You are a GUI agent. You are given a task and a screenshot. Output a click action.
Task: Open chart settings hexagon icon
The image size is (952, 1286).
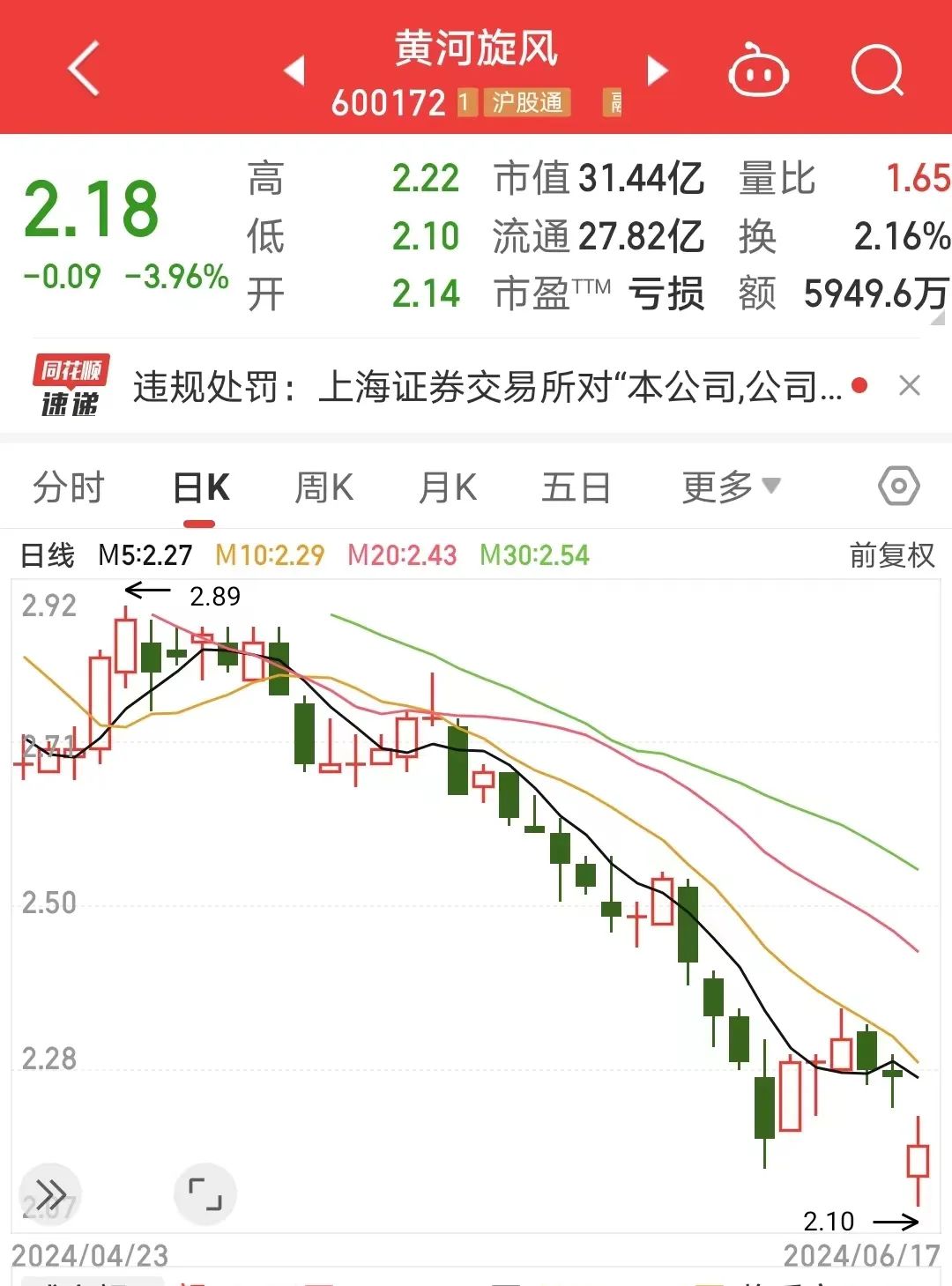(898, 487)
